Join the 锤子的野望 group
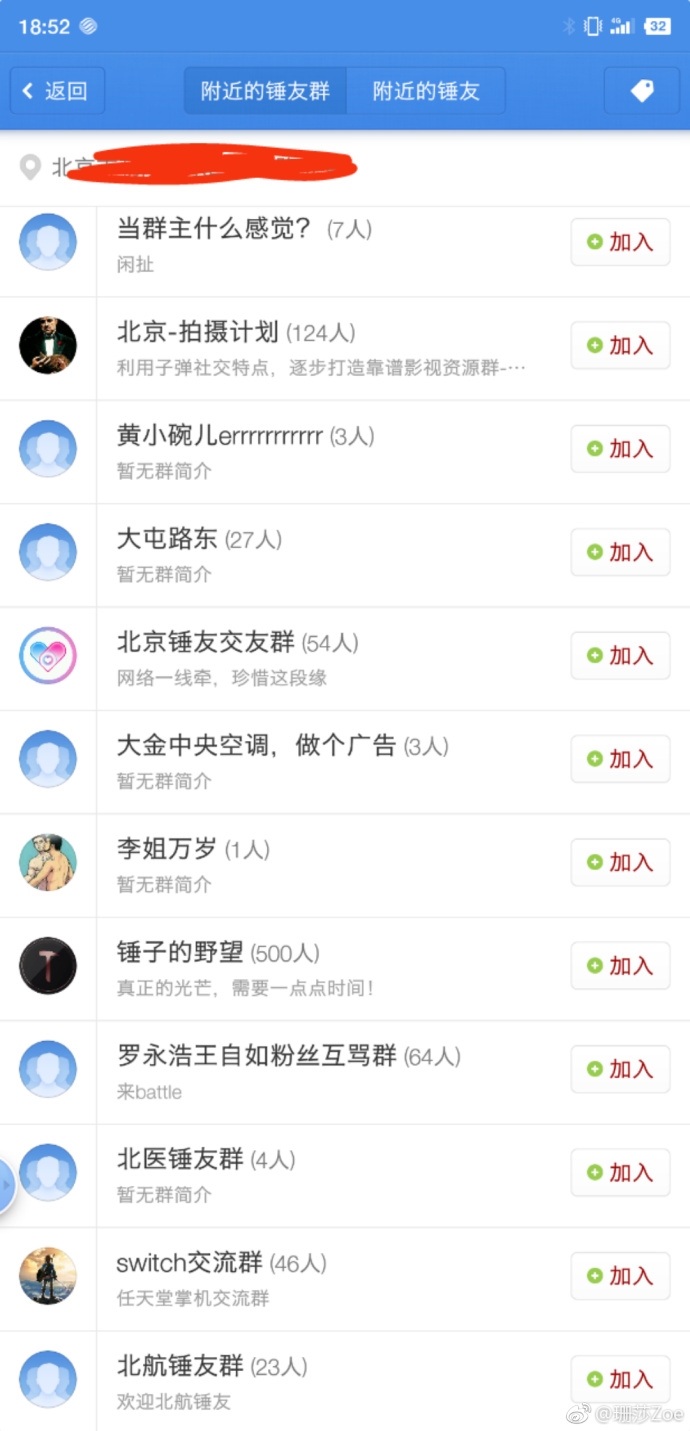690x1431 pixels. pos(620,966)
